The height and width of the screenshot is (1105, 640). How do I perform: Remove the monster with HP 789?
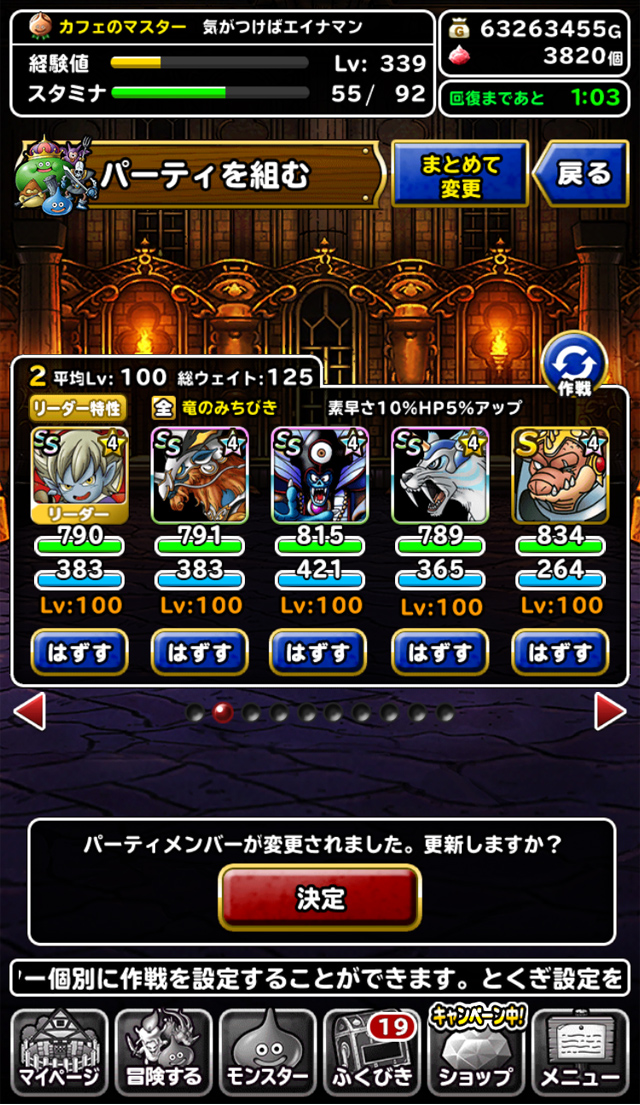pos(440,653)
